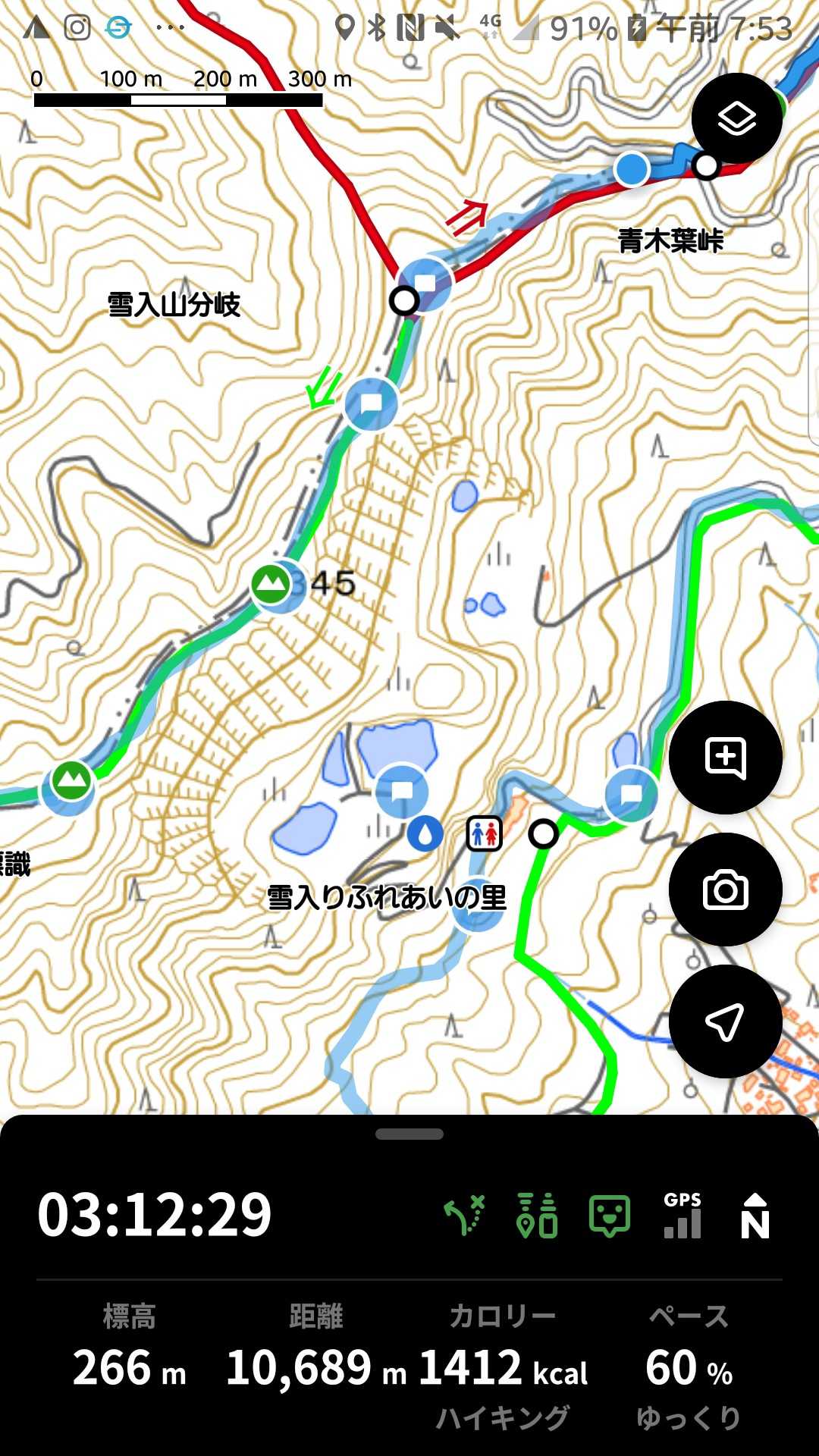Open the restroom marker on map
Screen dimensions: 819x1456
[x=484, y=834]
